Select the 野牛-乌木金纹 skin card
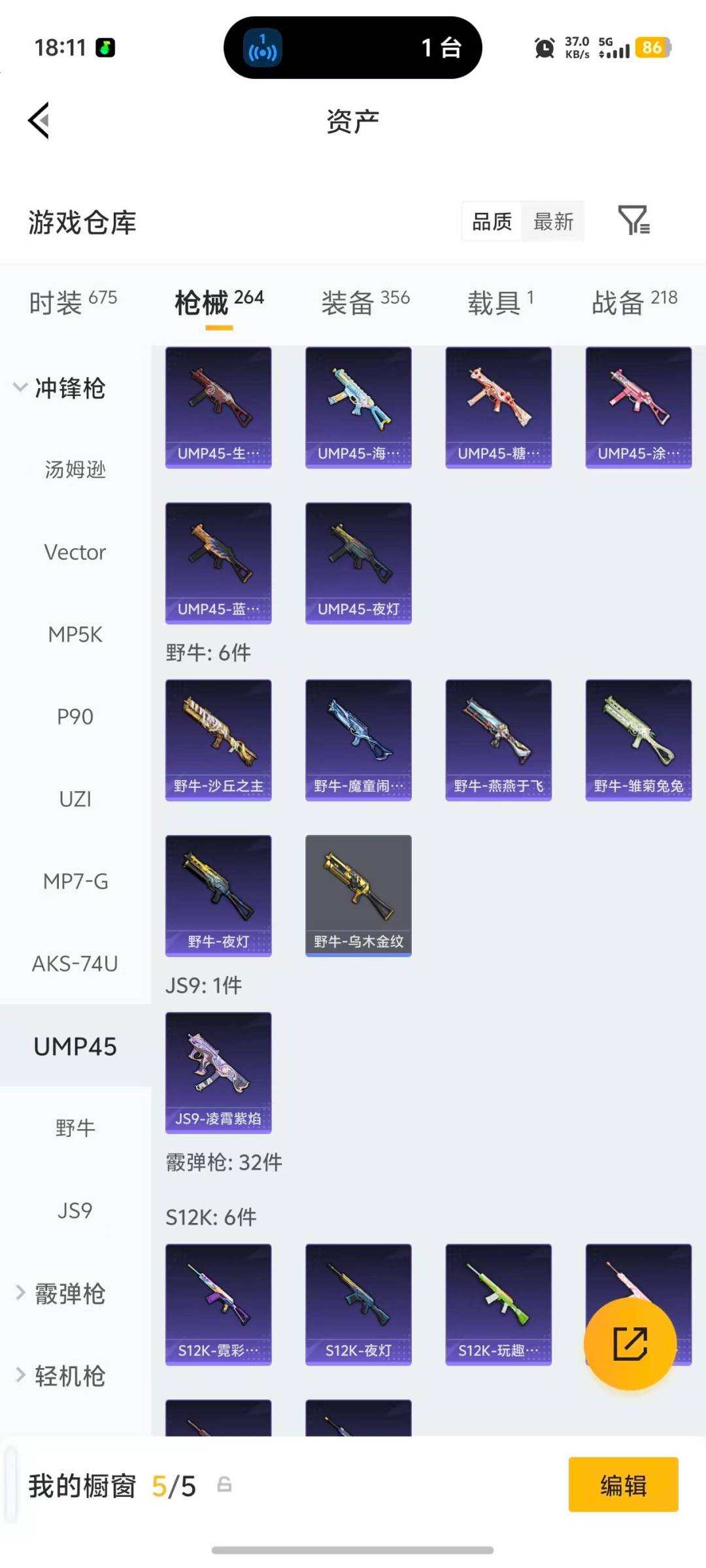 click(358, 895)
